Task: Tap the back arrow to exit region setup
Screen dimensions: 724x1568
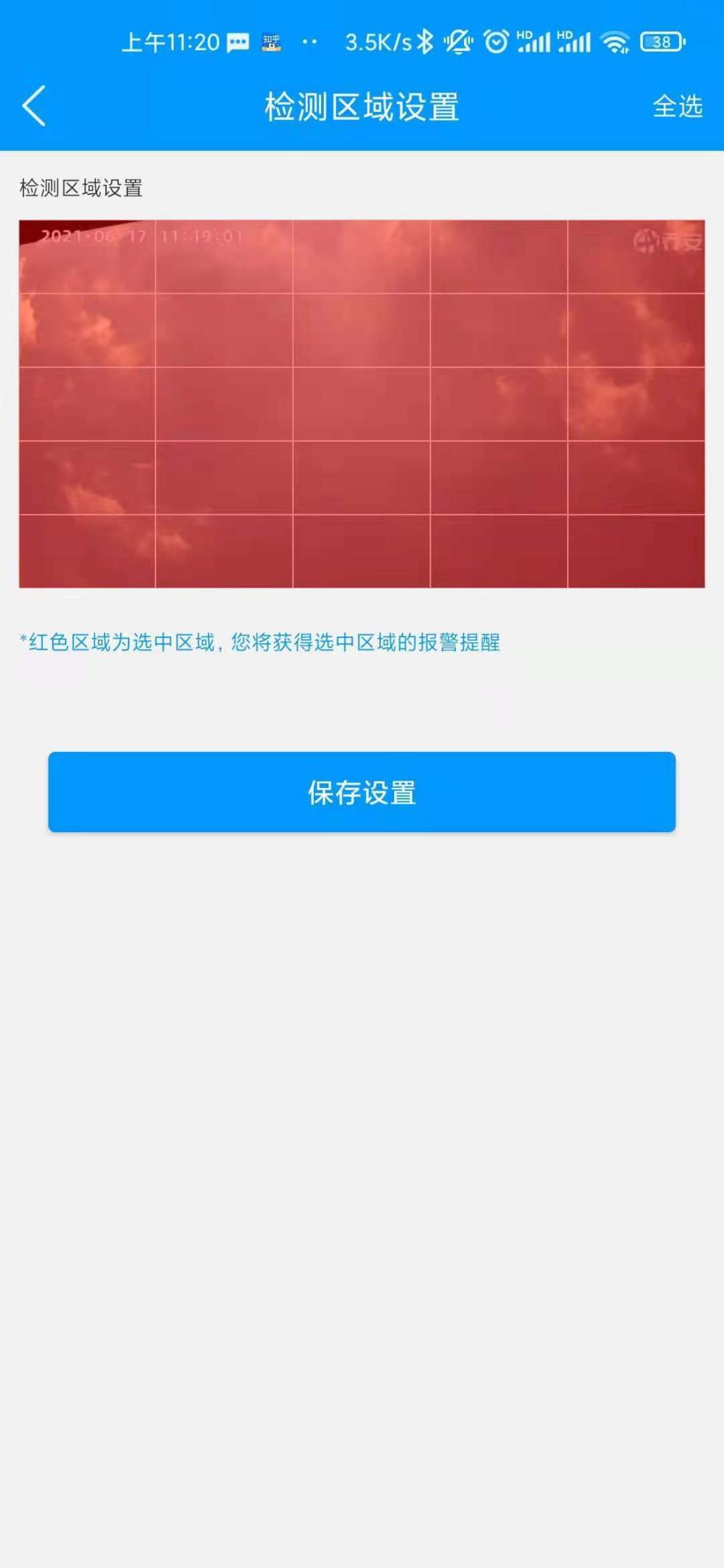Action: coord(32,105)
